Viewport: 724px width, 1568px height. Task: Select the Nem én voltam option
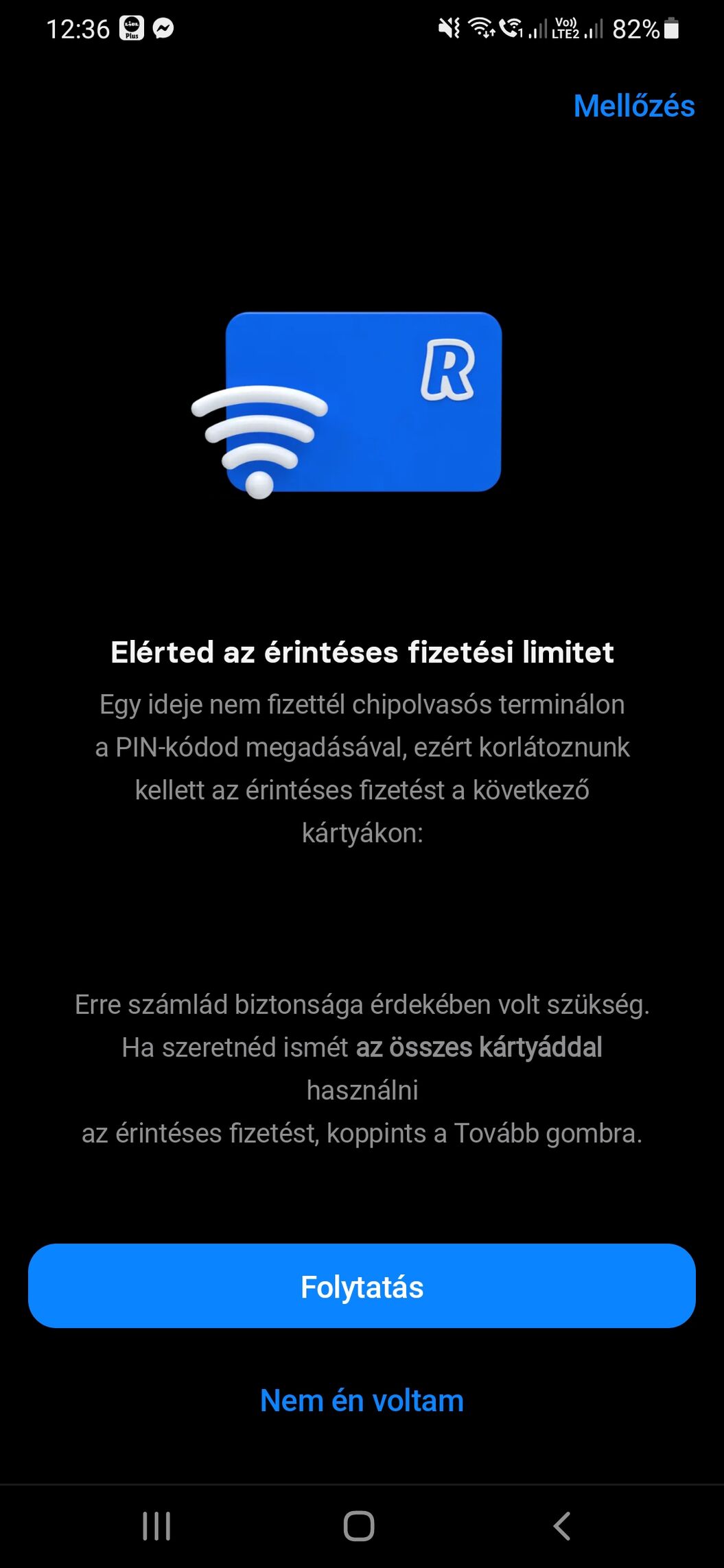[362, 1401]
